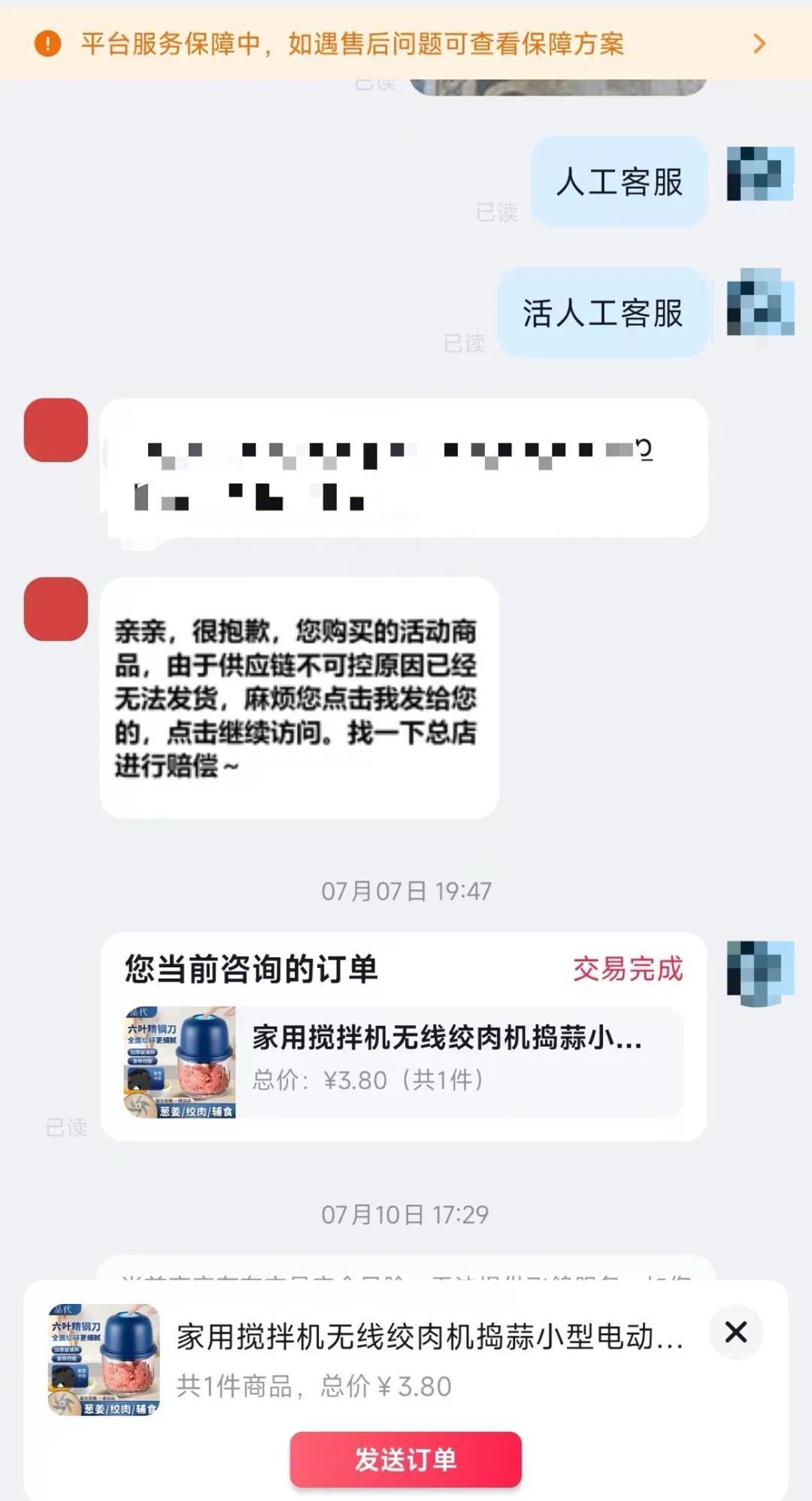The width and height of the screenshot is (812, 1501).
Task: Open the seller's red avatar beside the apology message
Action: click(x=56, y=609)
